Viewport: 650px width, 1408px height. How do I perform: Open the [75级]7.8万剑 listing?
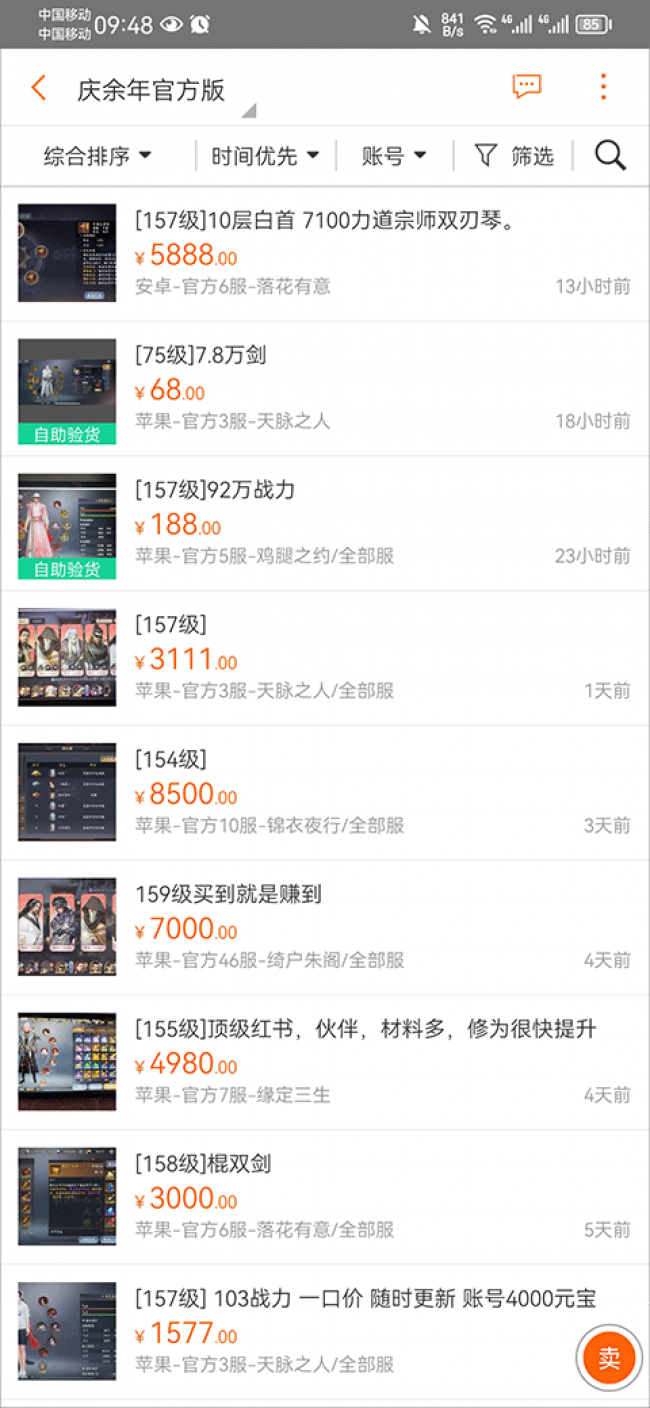click(x=325, y=389)
